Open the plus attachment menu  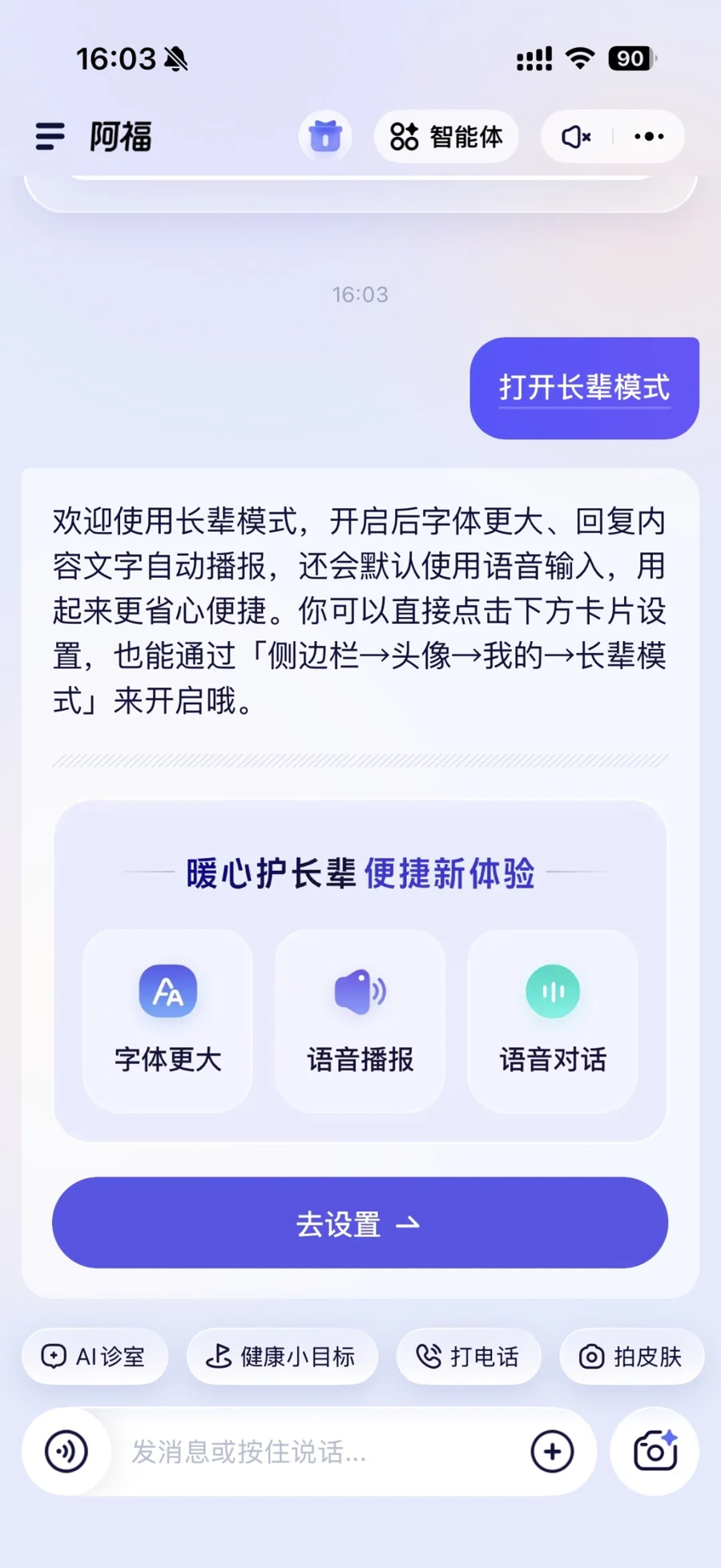pos(552,1451)
